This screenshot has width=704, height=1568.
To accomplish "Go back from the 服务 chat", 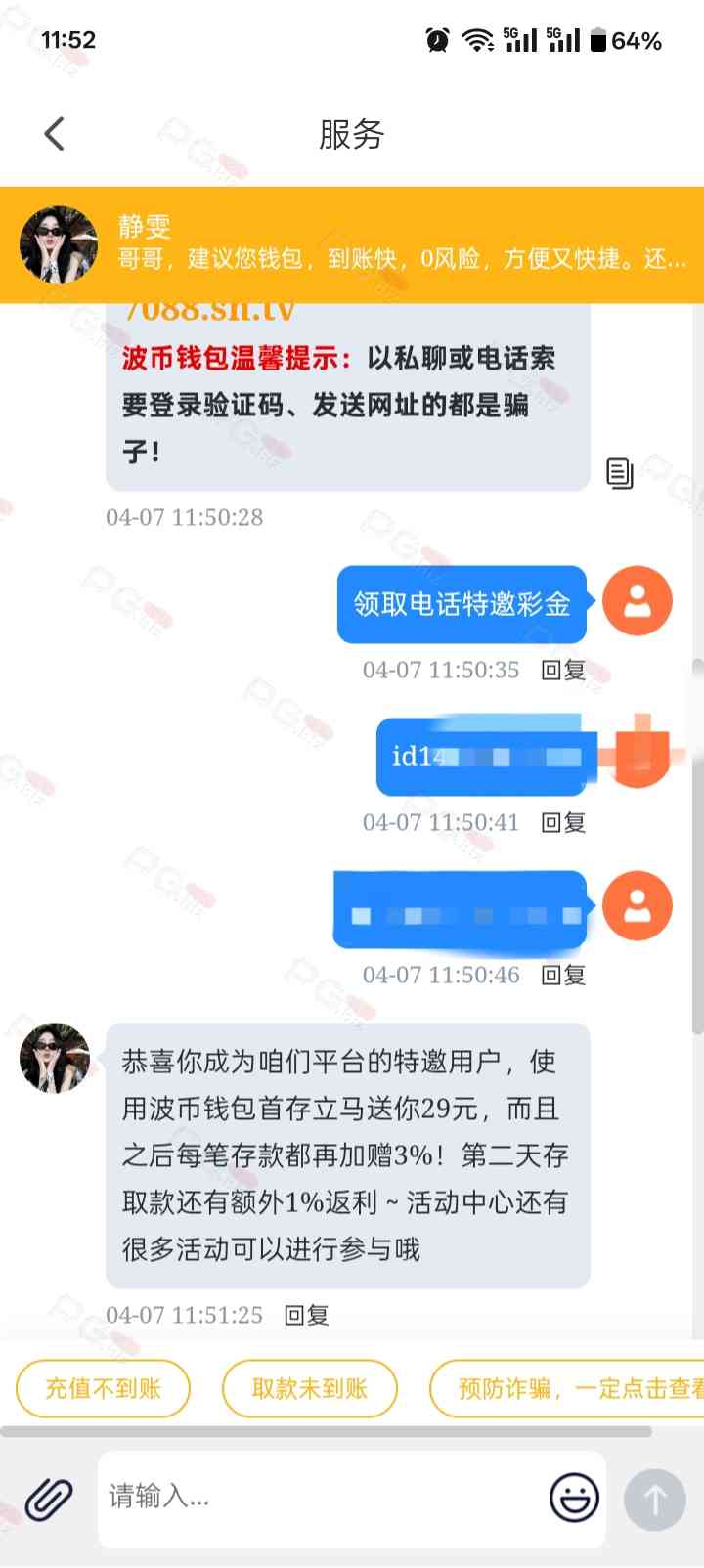I will tap(55, 134).
